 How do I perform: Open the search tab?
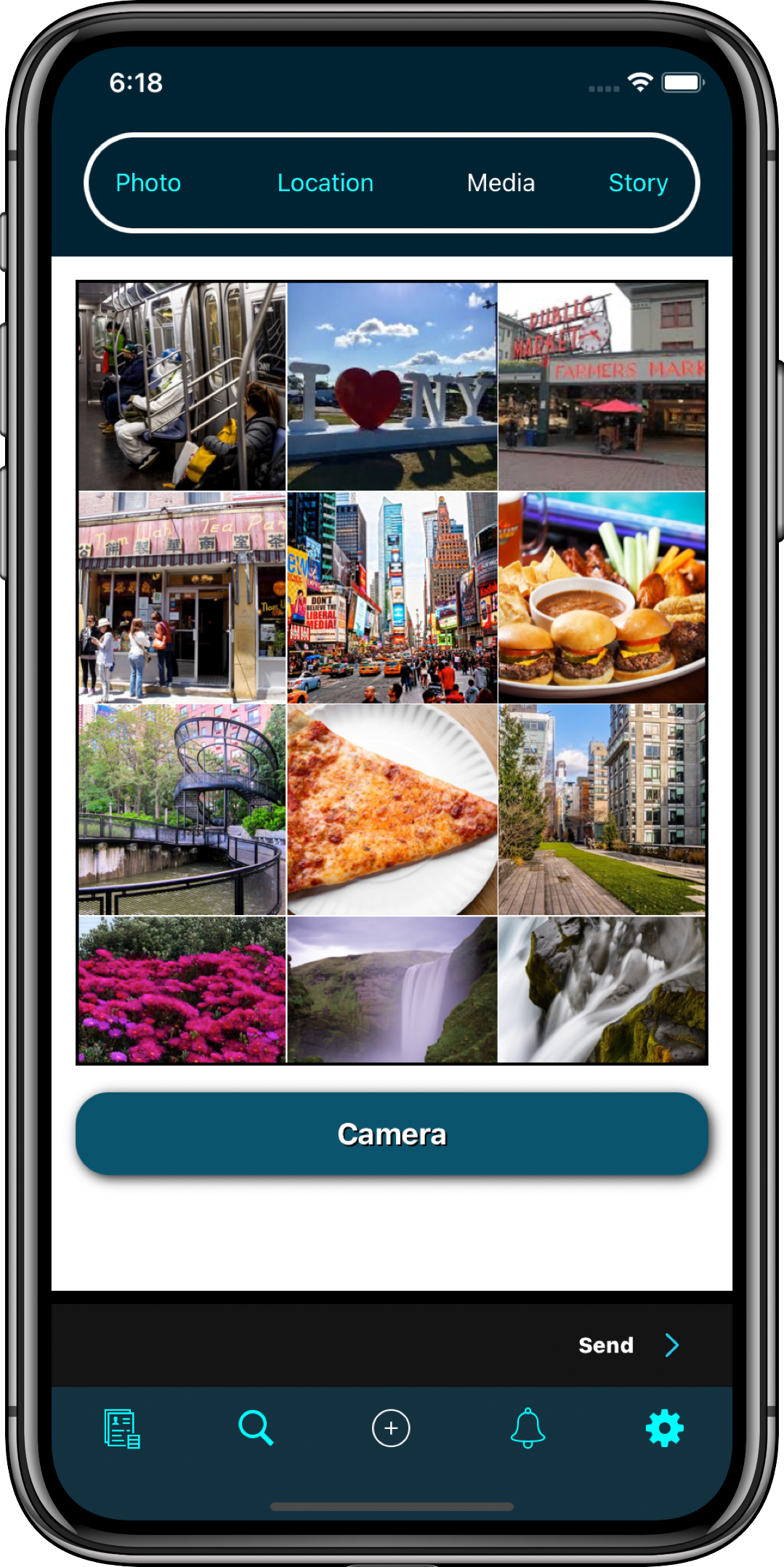click(256, 1428)
